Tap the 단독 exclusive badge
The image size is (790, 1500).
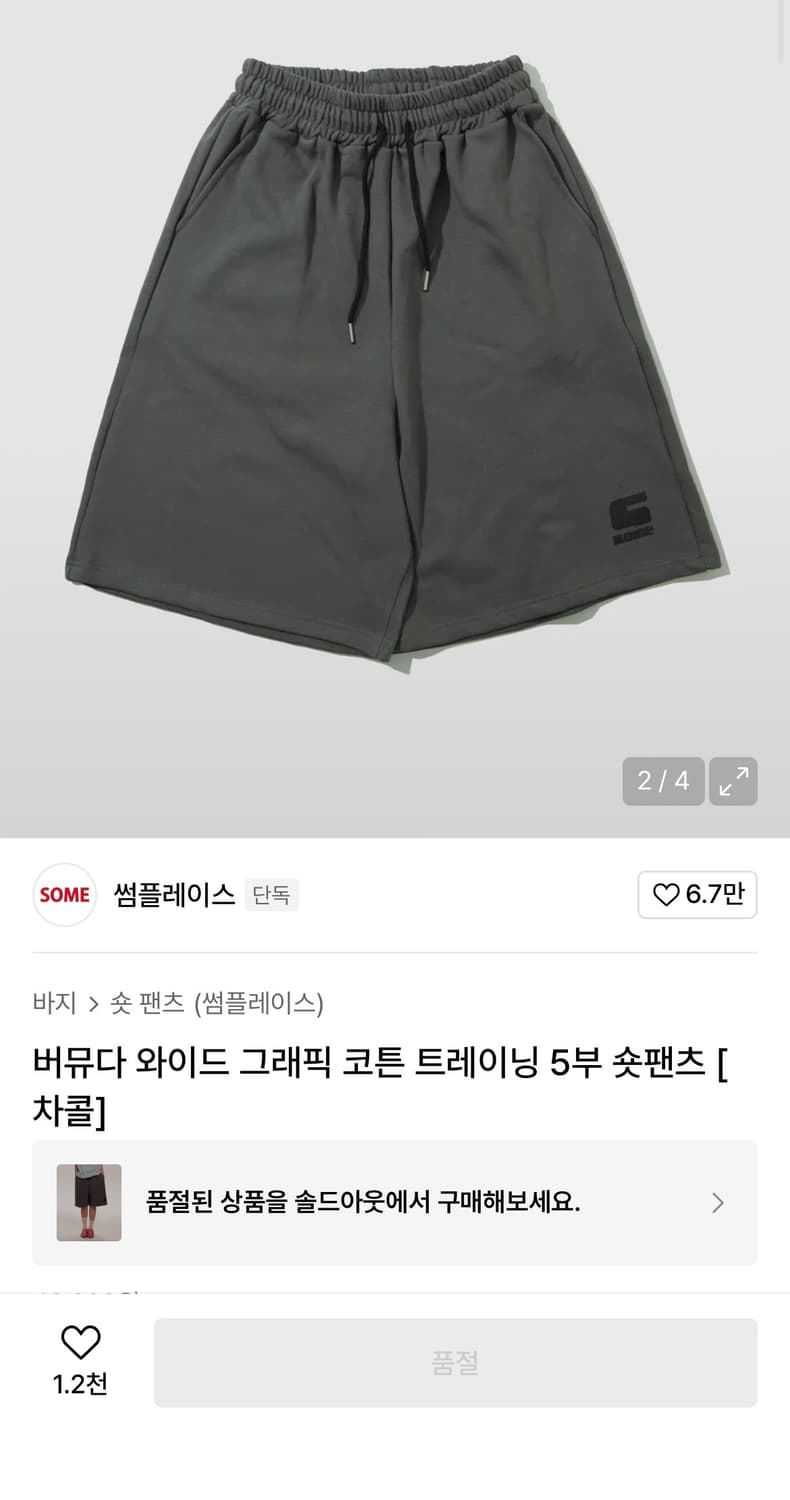pos(271,896)
